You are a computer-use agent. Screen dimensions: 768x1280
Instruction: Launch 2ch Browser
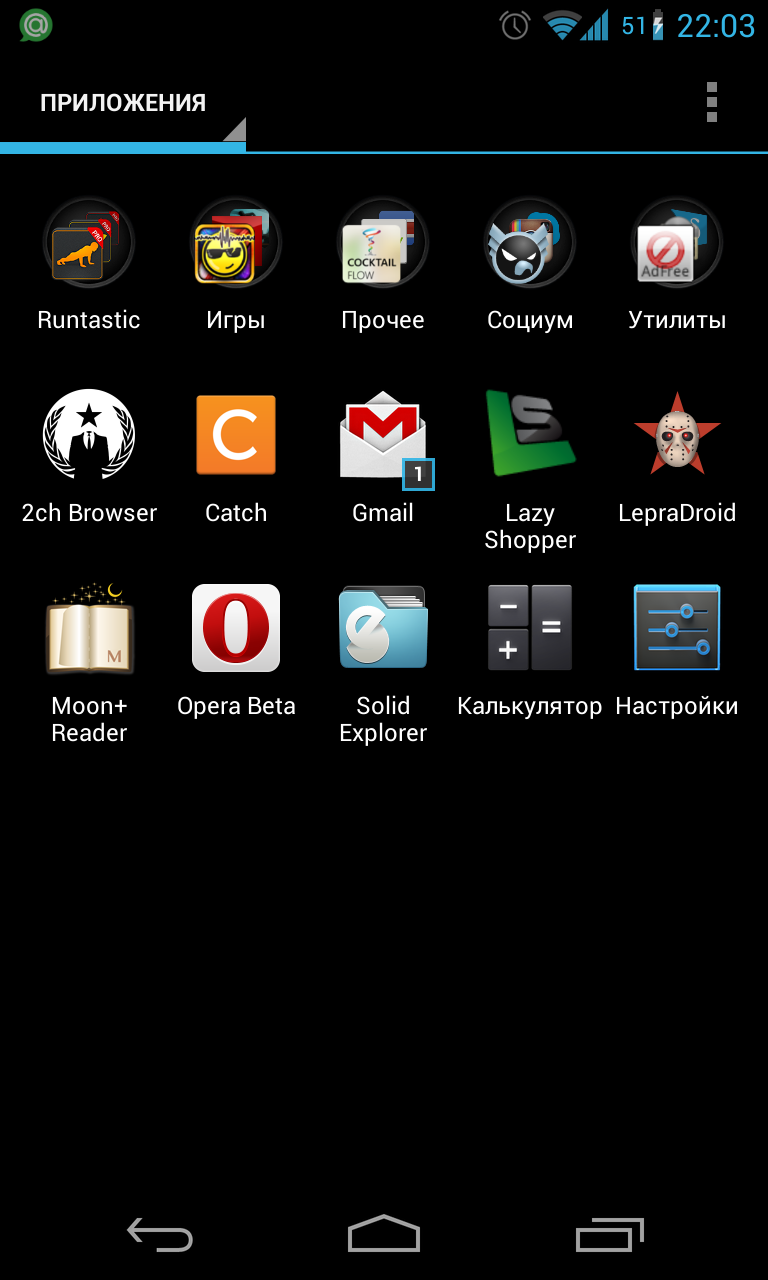(89, 457)
